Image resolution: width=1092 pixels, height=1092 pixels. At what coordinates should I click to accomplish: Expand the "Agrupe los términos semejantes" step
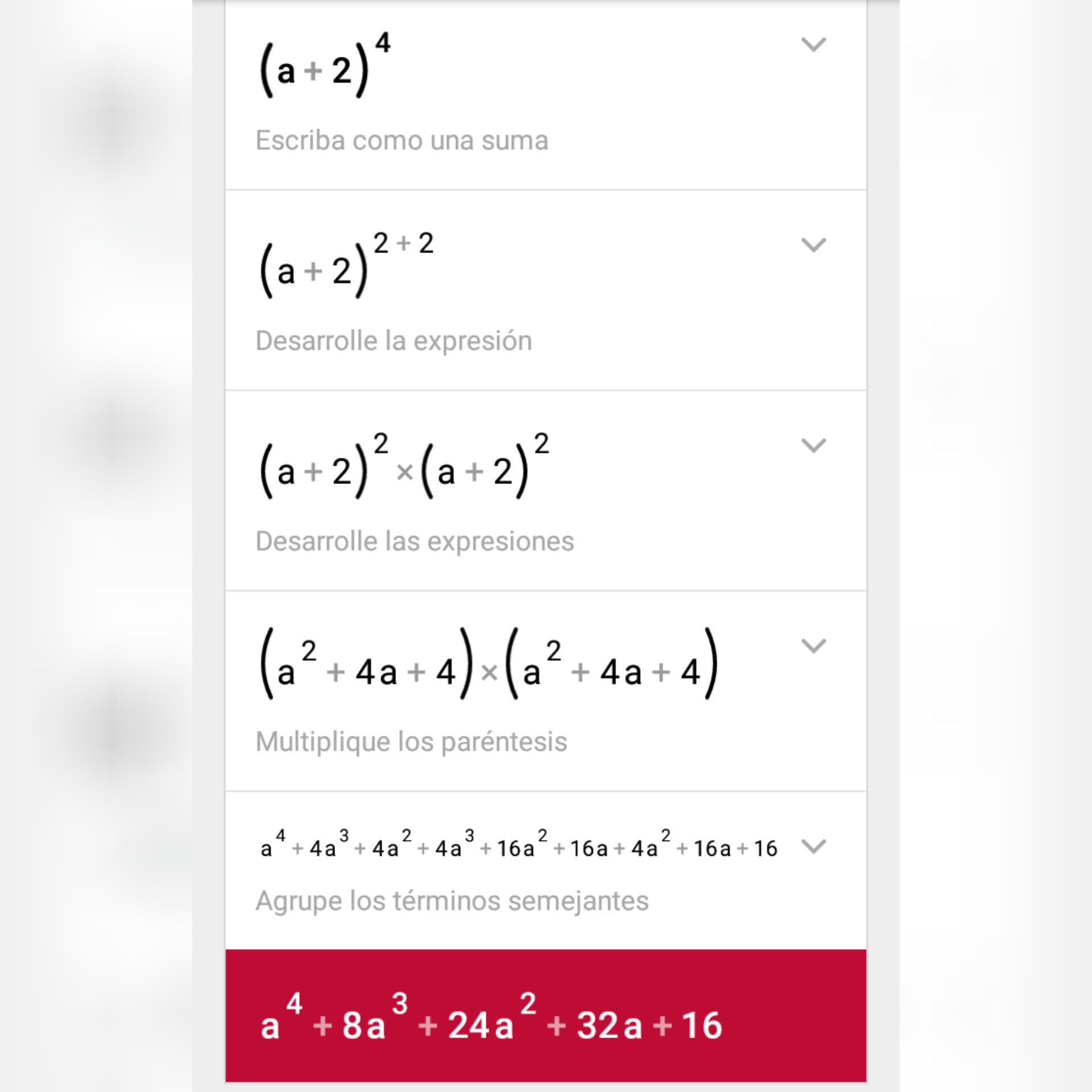[813, 846]
